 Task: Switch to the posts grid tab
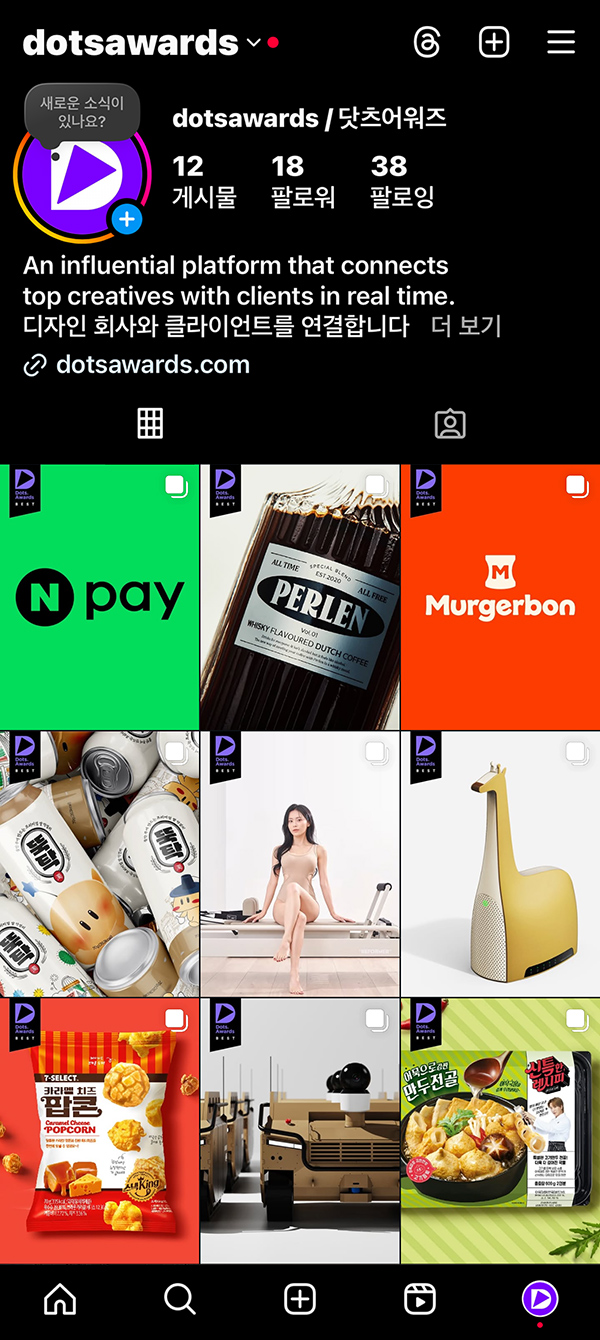tap(150, 424)
